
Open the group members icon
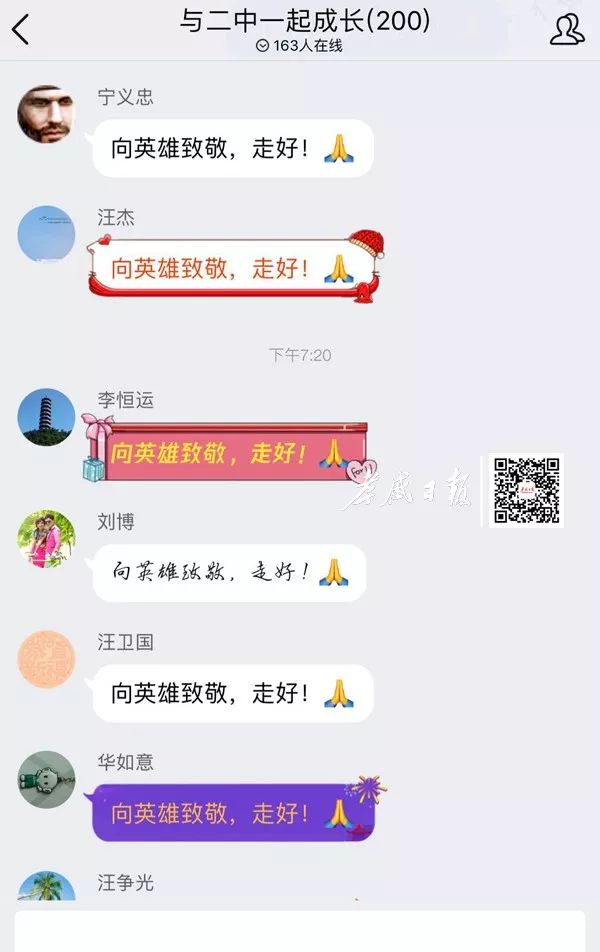(566, 29)
